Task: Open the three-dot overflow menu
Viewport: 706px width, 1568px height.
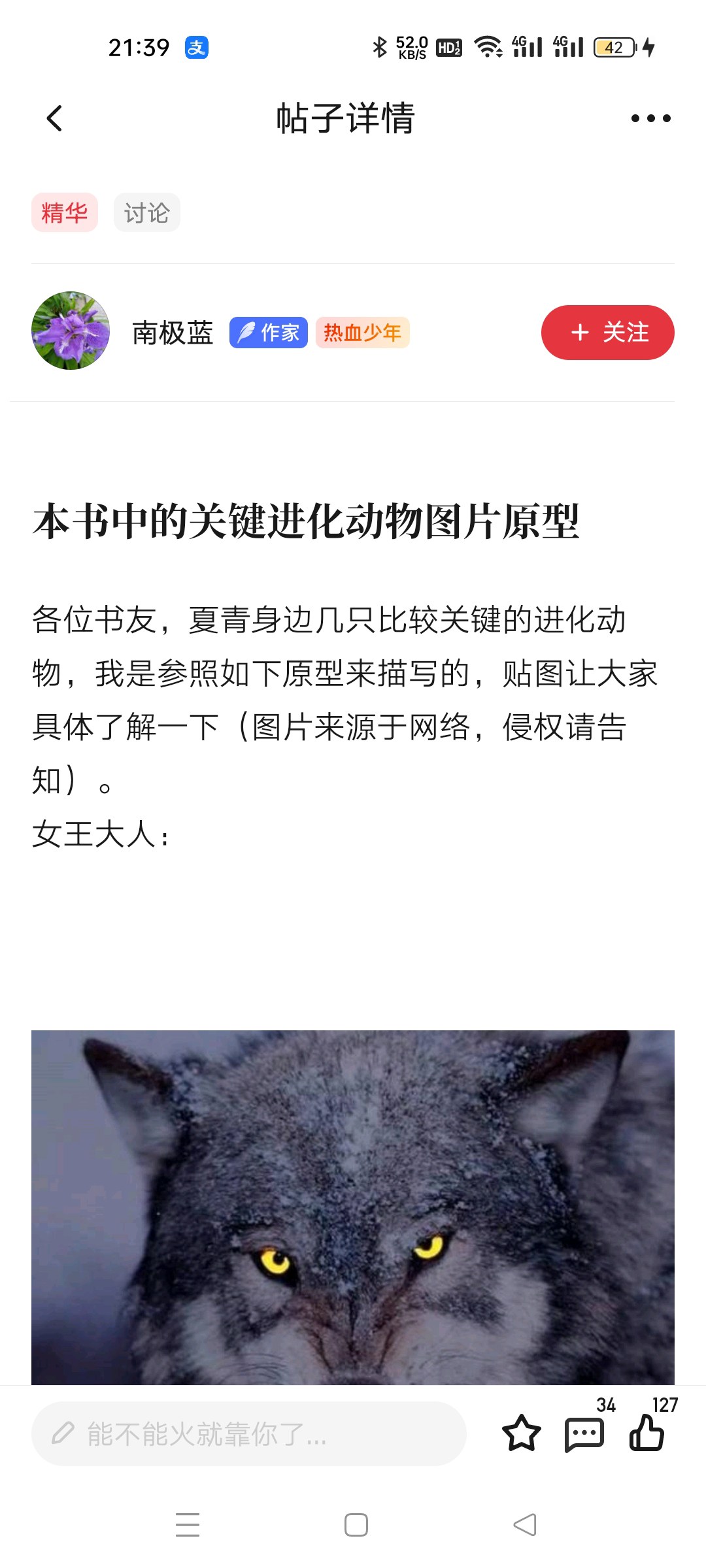Action: click(x=650, y=118)
